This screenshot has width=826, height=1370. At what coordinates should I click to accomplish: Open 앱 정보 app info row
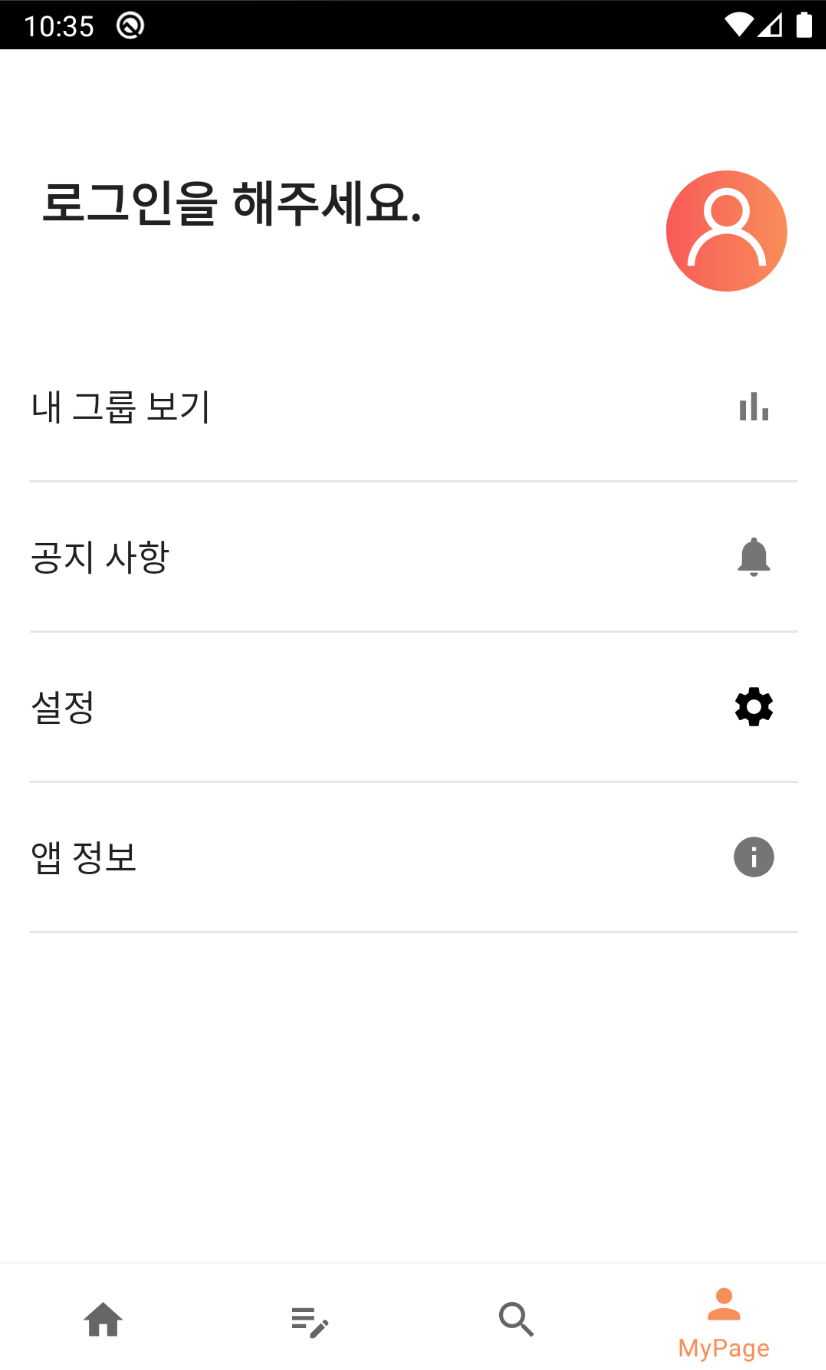pyautogui.click(x=413, y=857)
